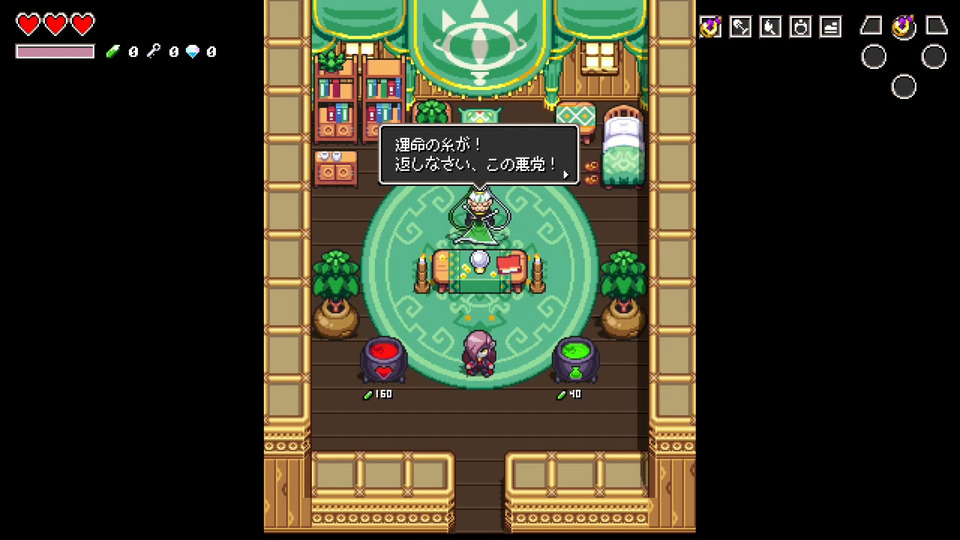Select the ring equipment slot
This screenshot has height=540, width=960.
(x=800, y=27)
